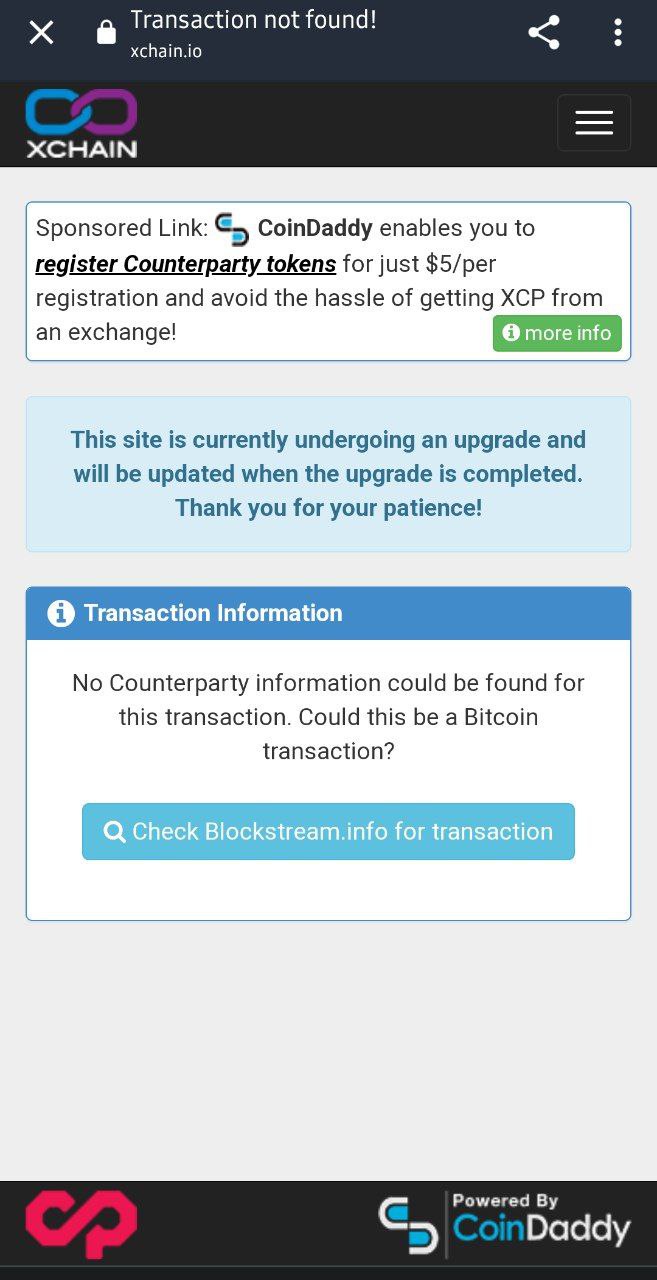This screenshot has height=1280, width=657.
Task: Open the hamburger navigation menu
Action: pyautogui.click(x=593, y=123)
